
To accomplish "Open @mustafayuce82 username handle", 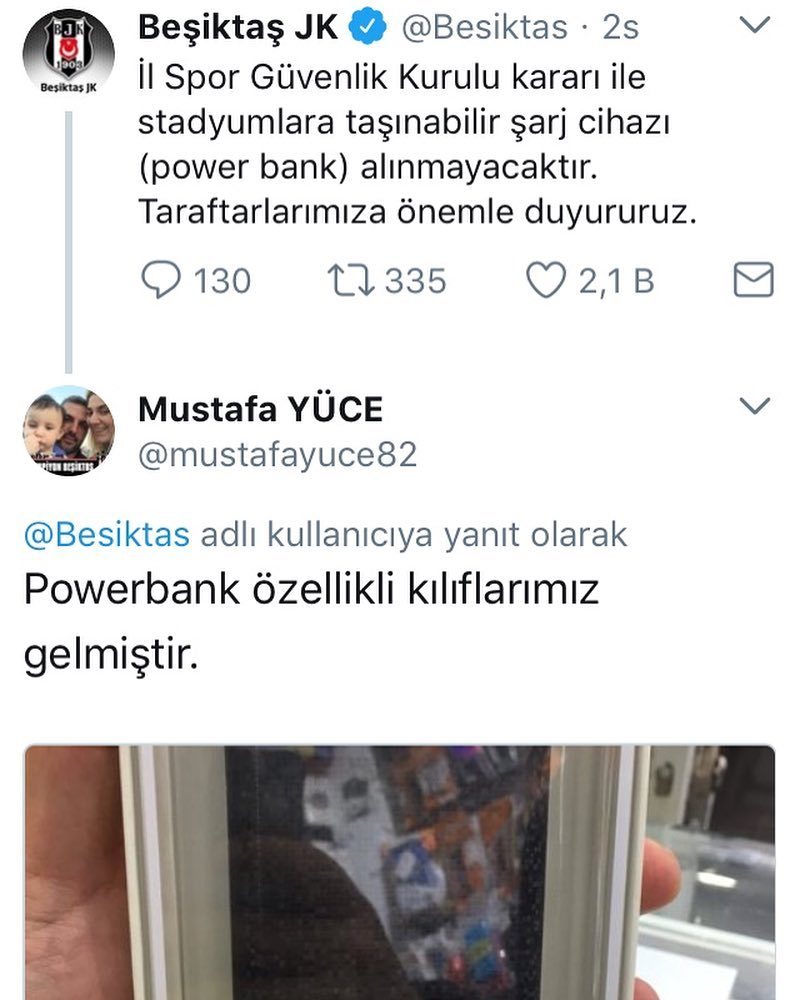I will [277, 455].
